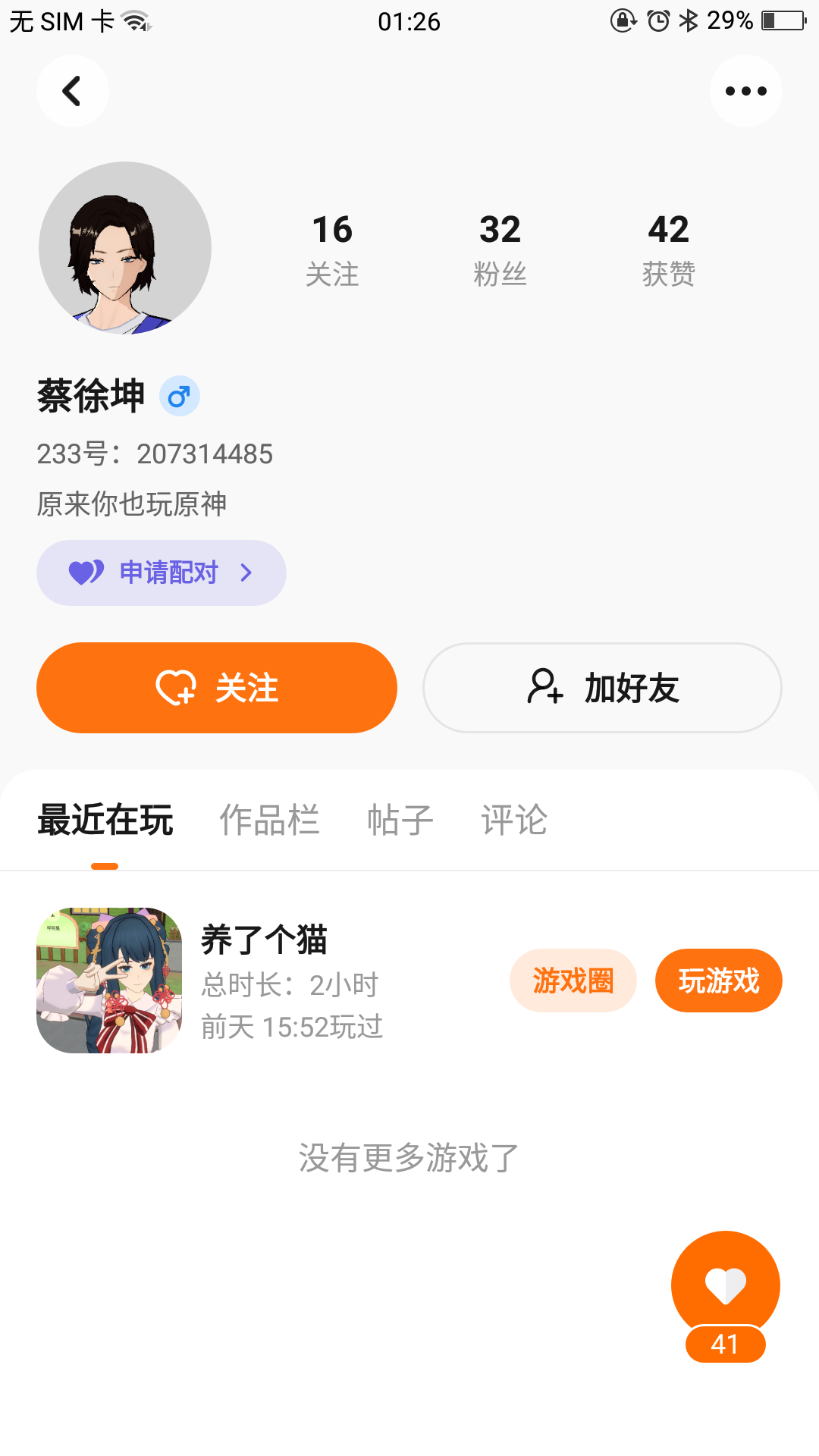The height and width of the screenshot is (1456, 819).
Task: Tap 玩游戏 to play 养了个猫
Action: point(718,981)
